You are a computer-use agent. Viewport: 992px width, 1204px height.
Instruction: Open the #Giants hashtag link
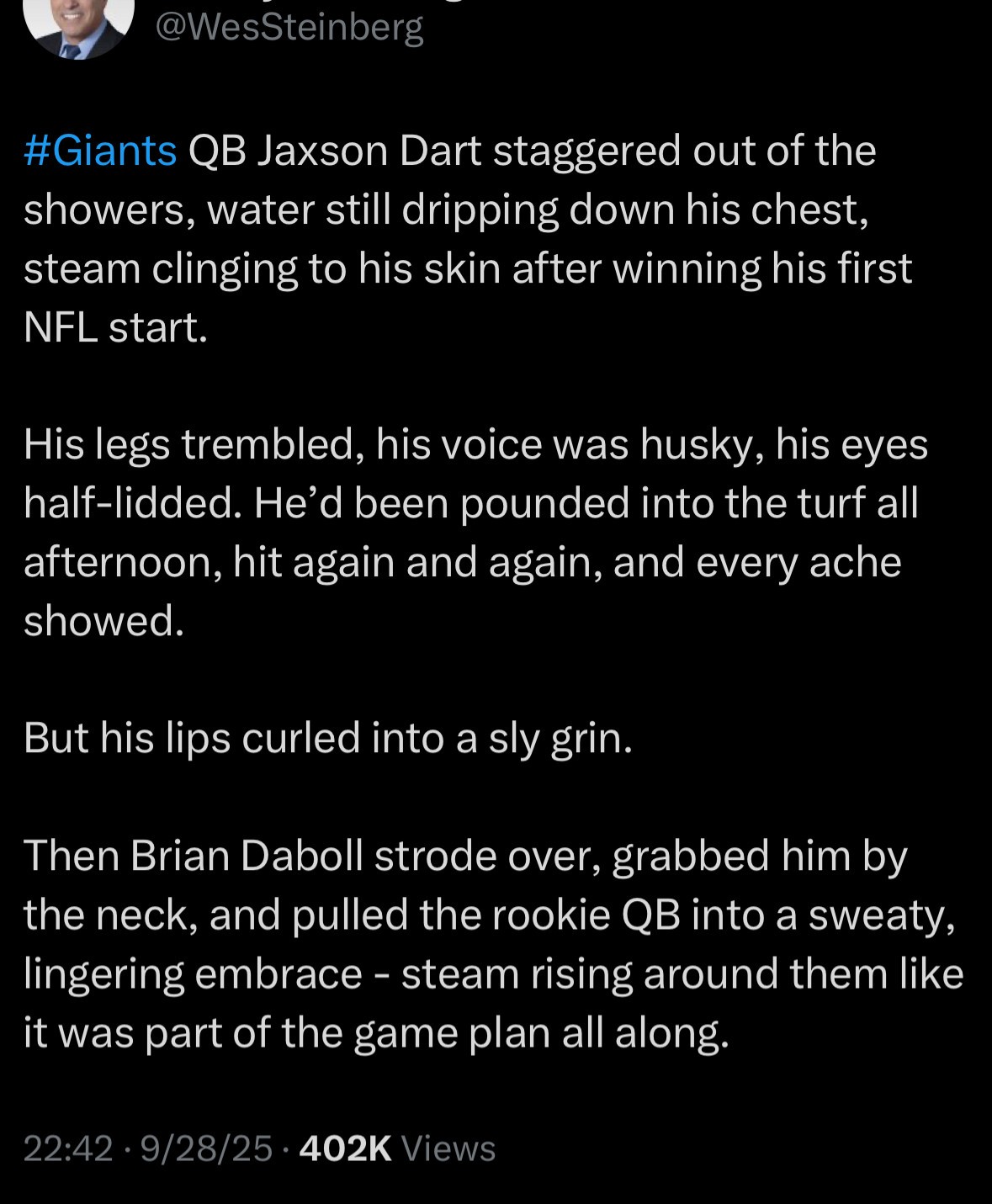click(100, 151)
